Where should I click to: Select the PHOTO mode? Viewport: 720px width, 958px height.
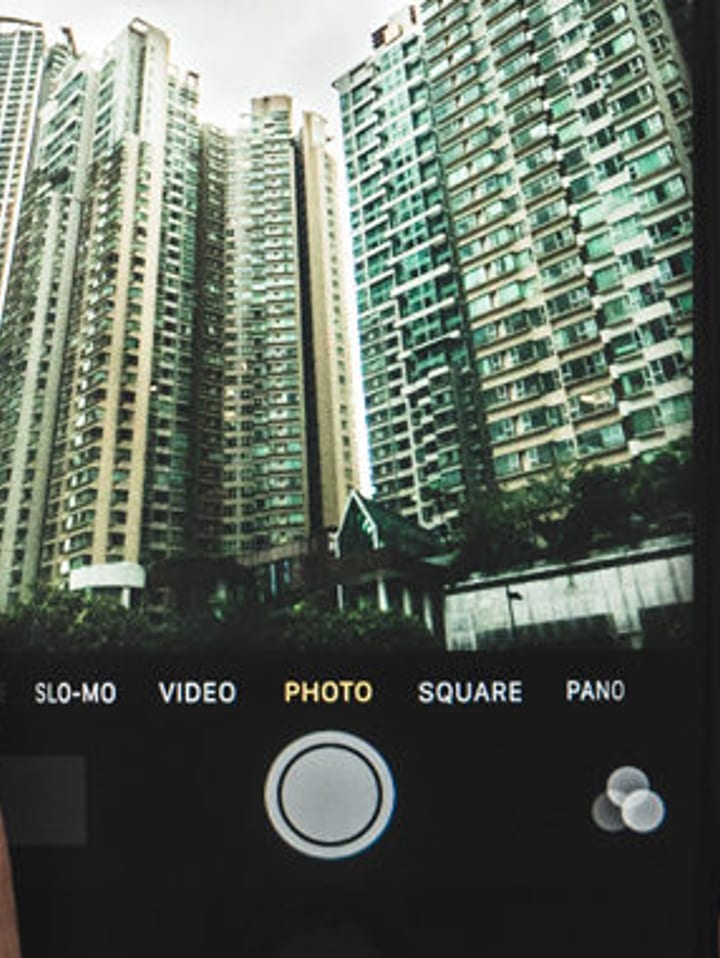tap(328, 692)
